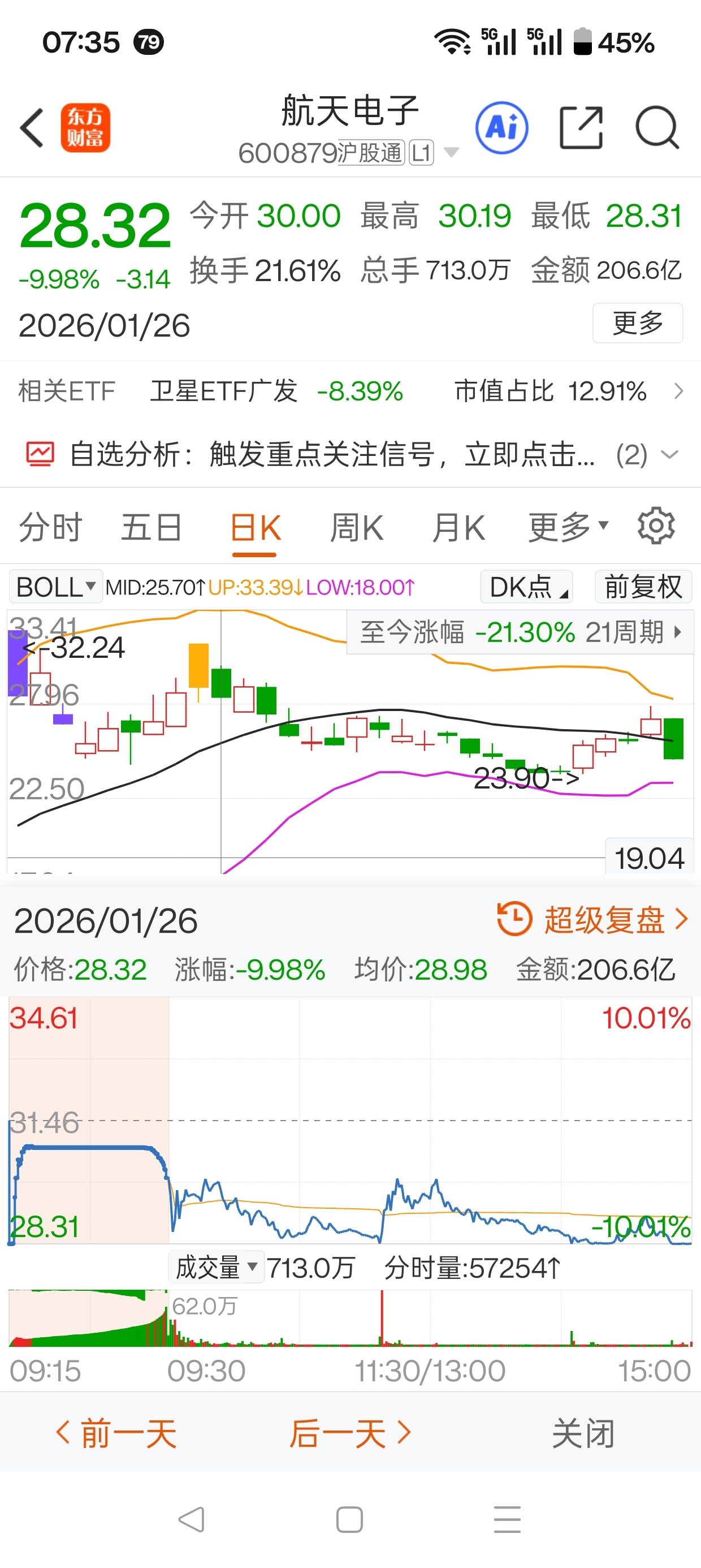
Task: Open stock search magnifier
Action: tap(657, 128)
